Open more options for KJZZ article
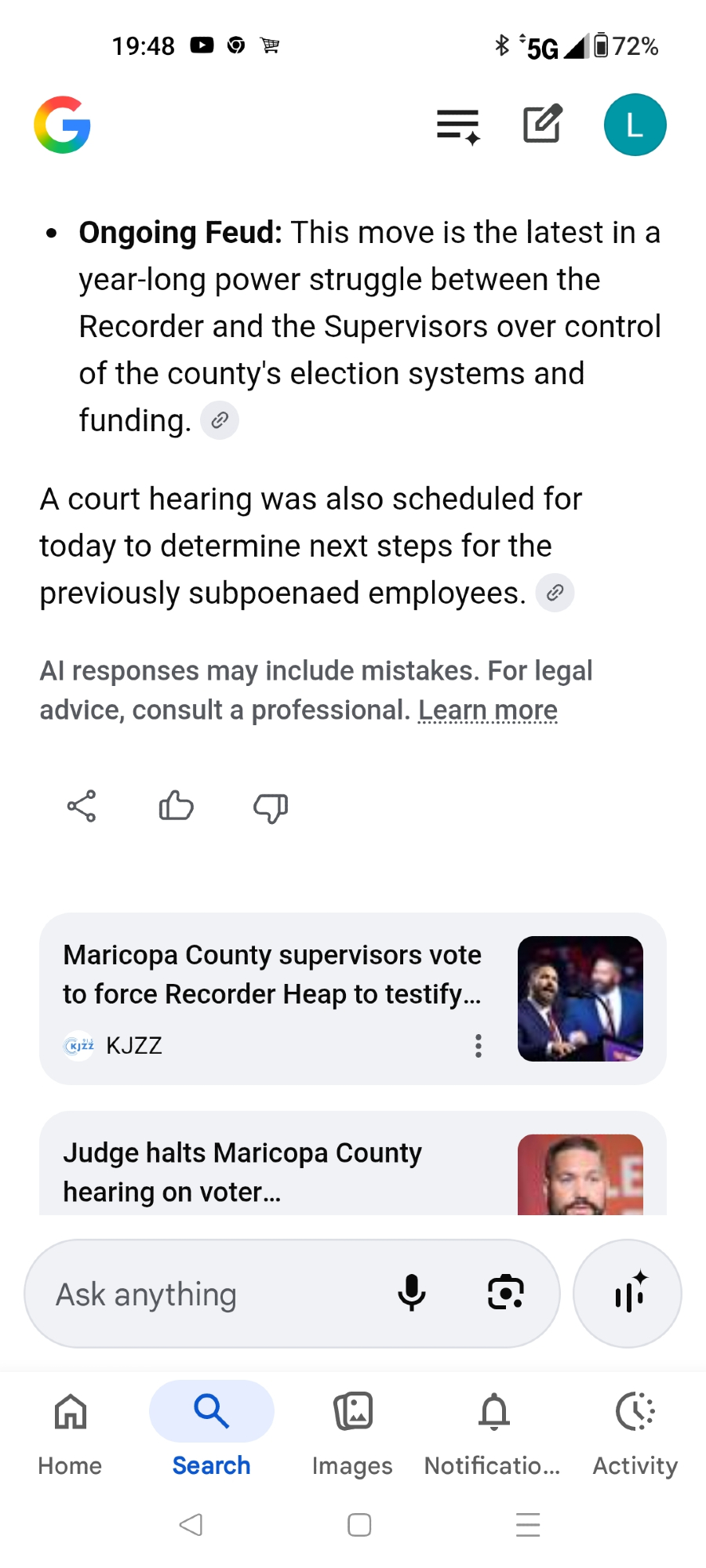Screen dimensions: 706x1568 [x=479, y=1046]
